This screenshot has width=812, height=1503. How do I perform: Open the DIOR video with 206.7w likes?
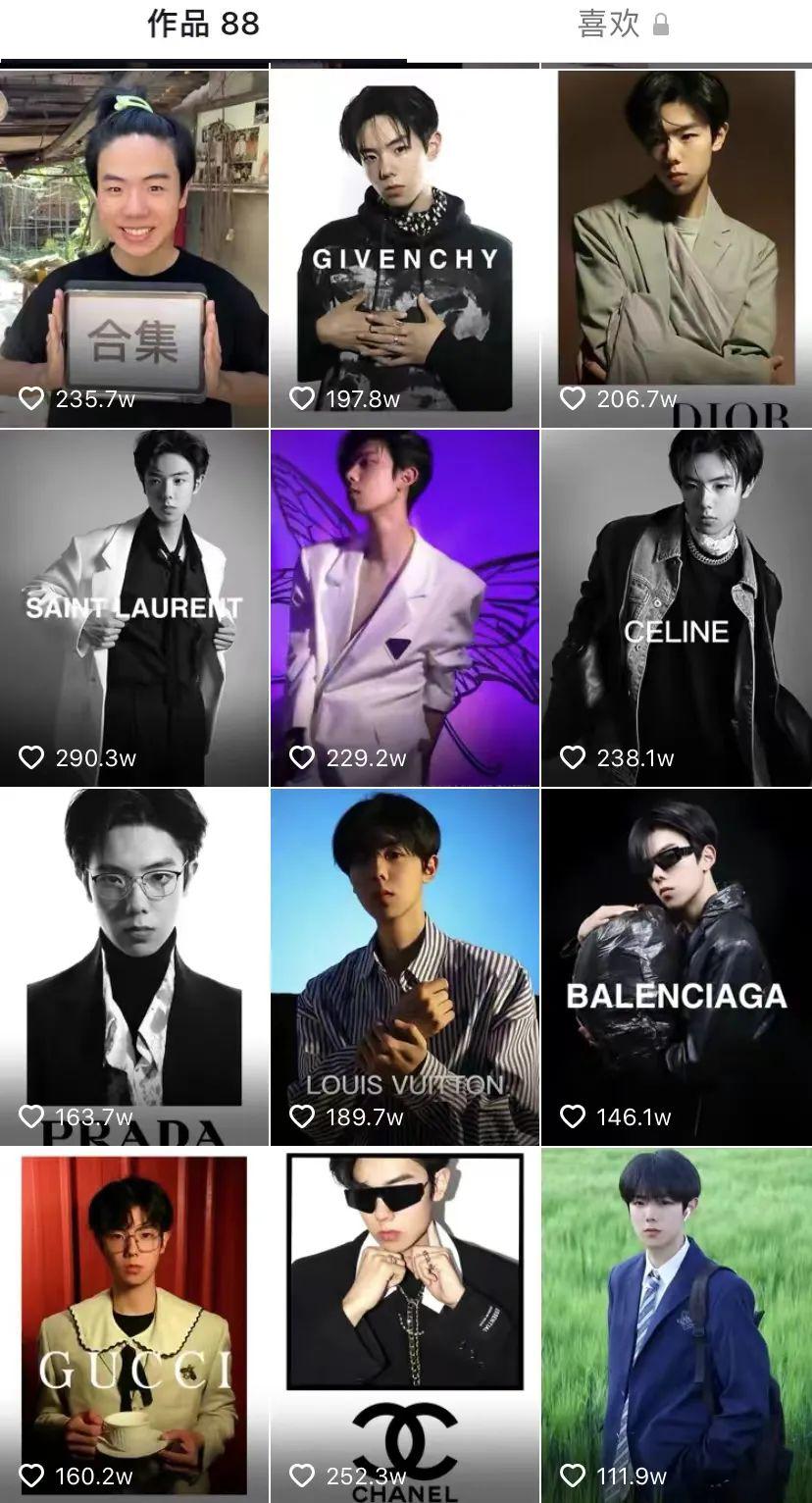[677, 245]
